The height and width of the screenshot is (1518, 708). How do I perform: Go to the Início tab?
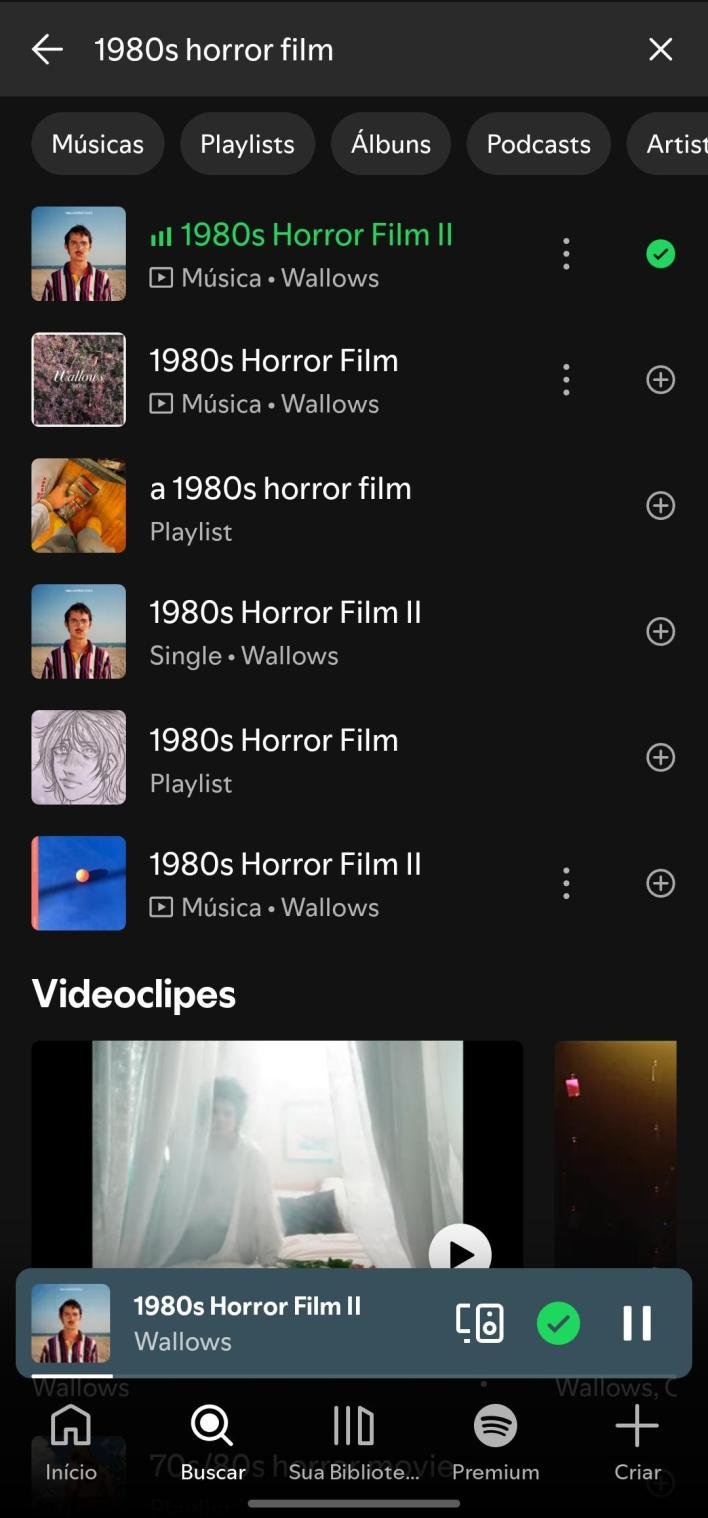pyautogui.click(x=71, y=1442)
